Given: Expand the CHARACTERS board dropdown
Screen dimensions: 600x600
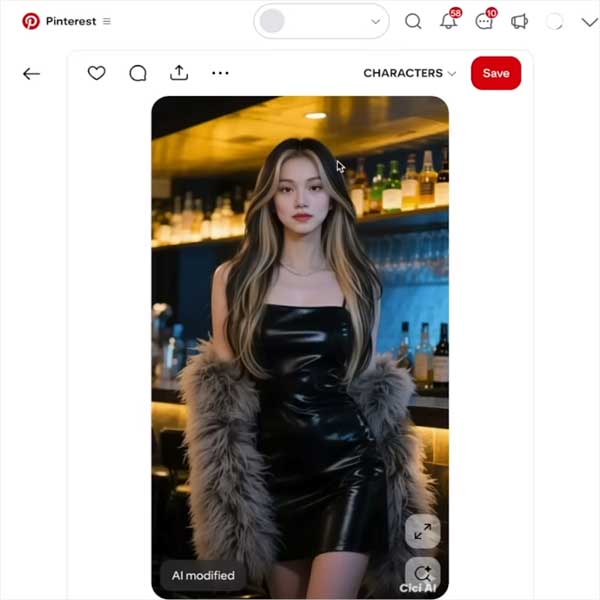Looking at the screenshot, I should (x=409, y=73).
